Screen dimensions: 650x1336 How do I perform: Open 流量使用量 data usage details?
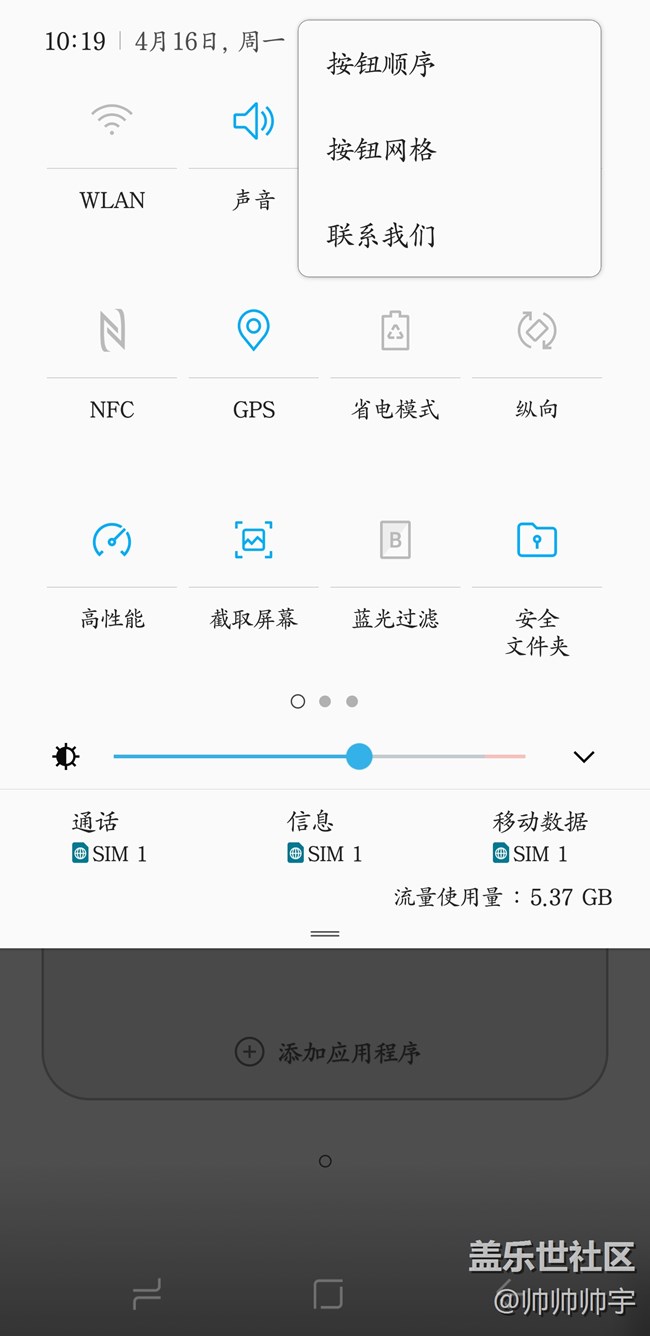502,897
